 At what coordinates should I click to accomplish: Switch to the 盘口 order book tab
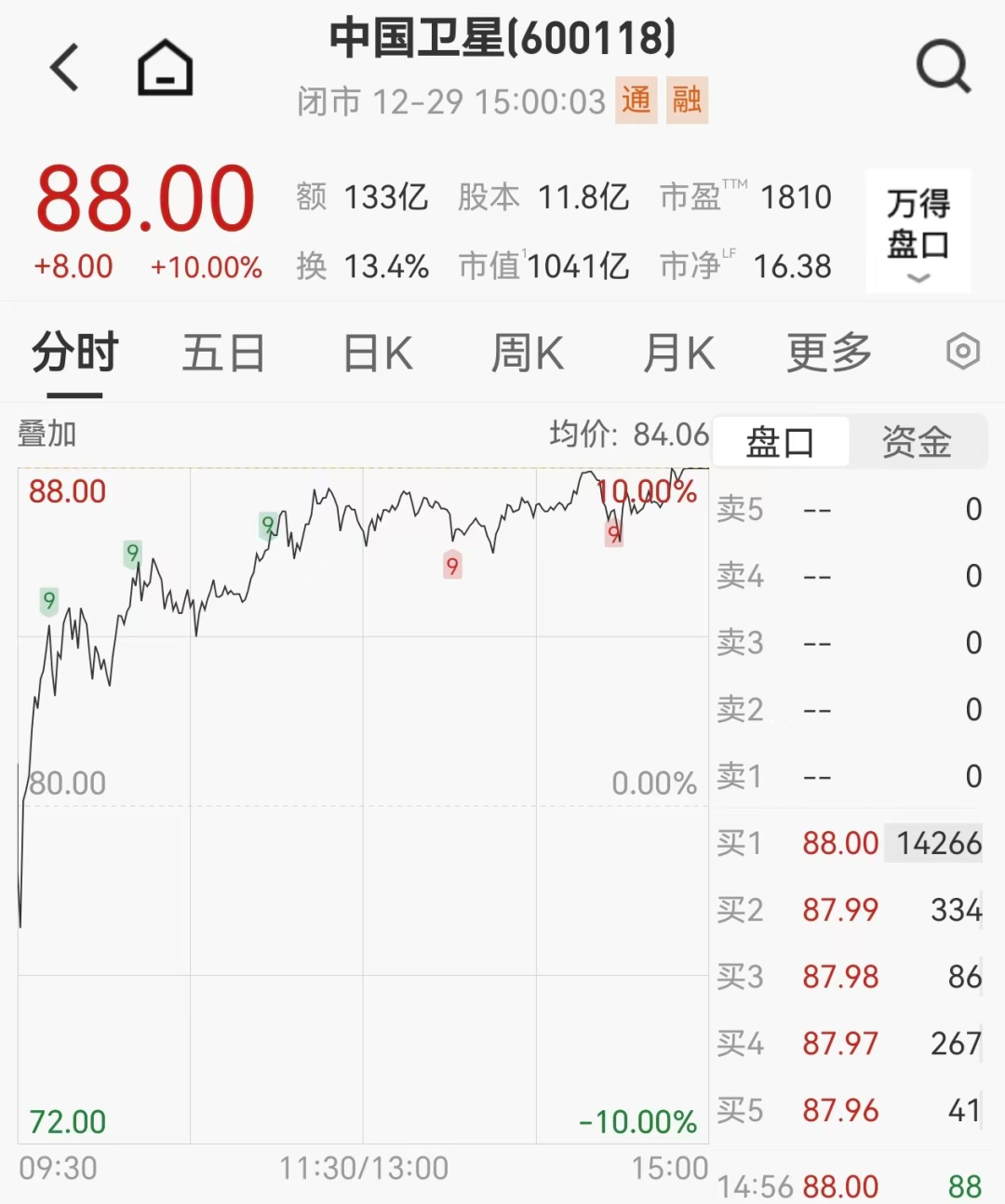(780, 442)
